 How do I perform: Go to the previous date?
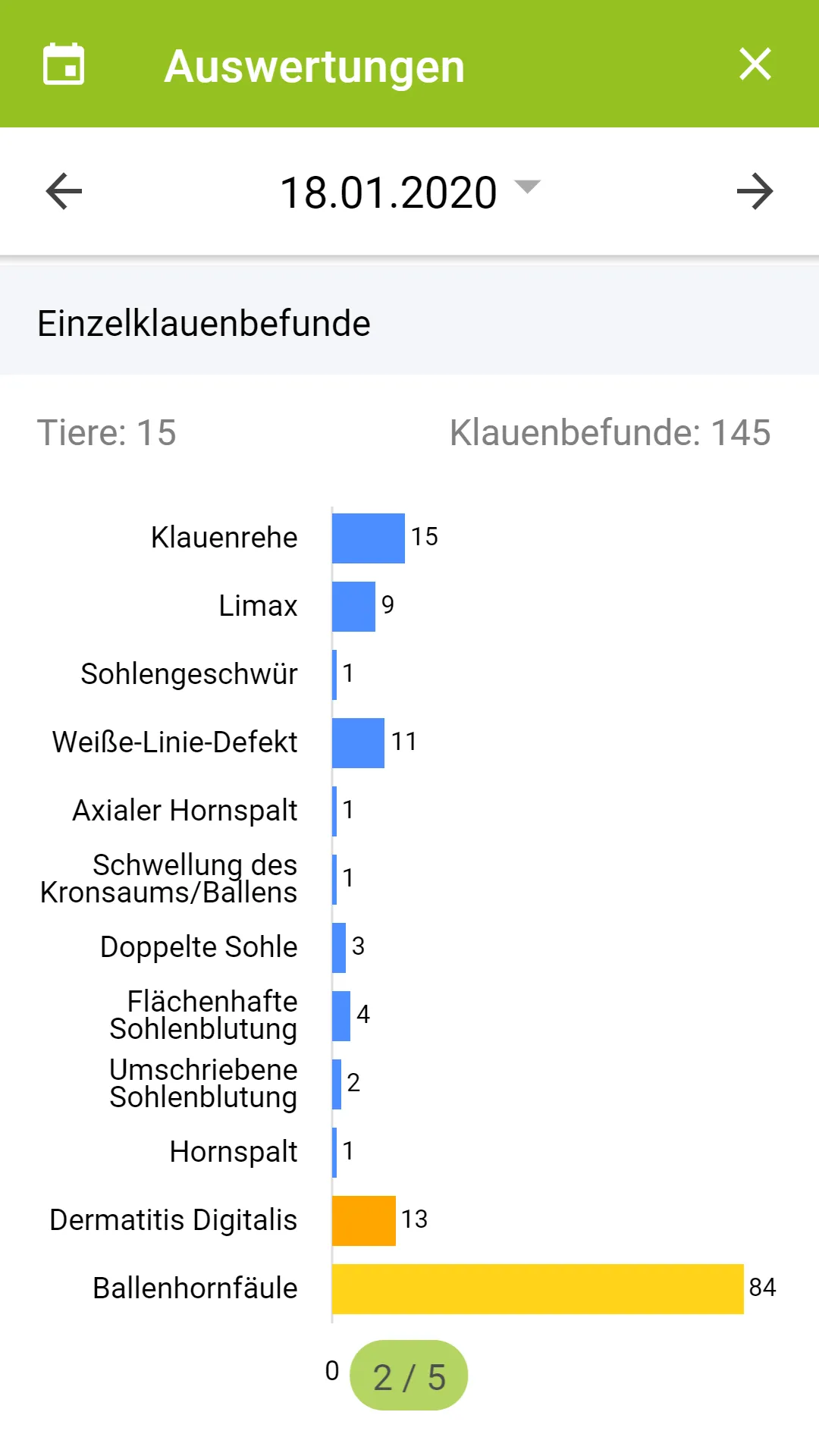click(x=64, y=191)
